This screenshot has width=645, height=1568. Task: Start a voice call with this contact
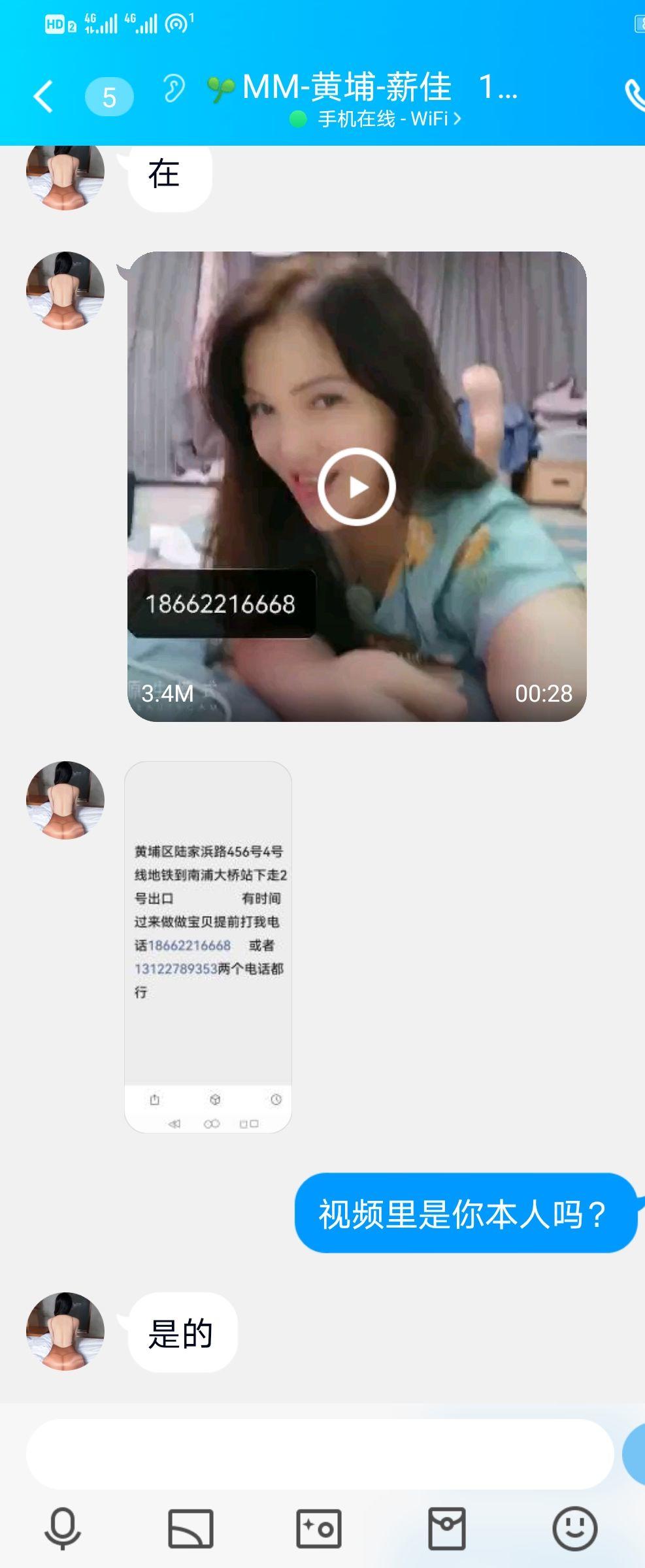point(634,95)
